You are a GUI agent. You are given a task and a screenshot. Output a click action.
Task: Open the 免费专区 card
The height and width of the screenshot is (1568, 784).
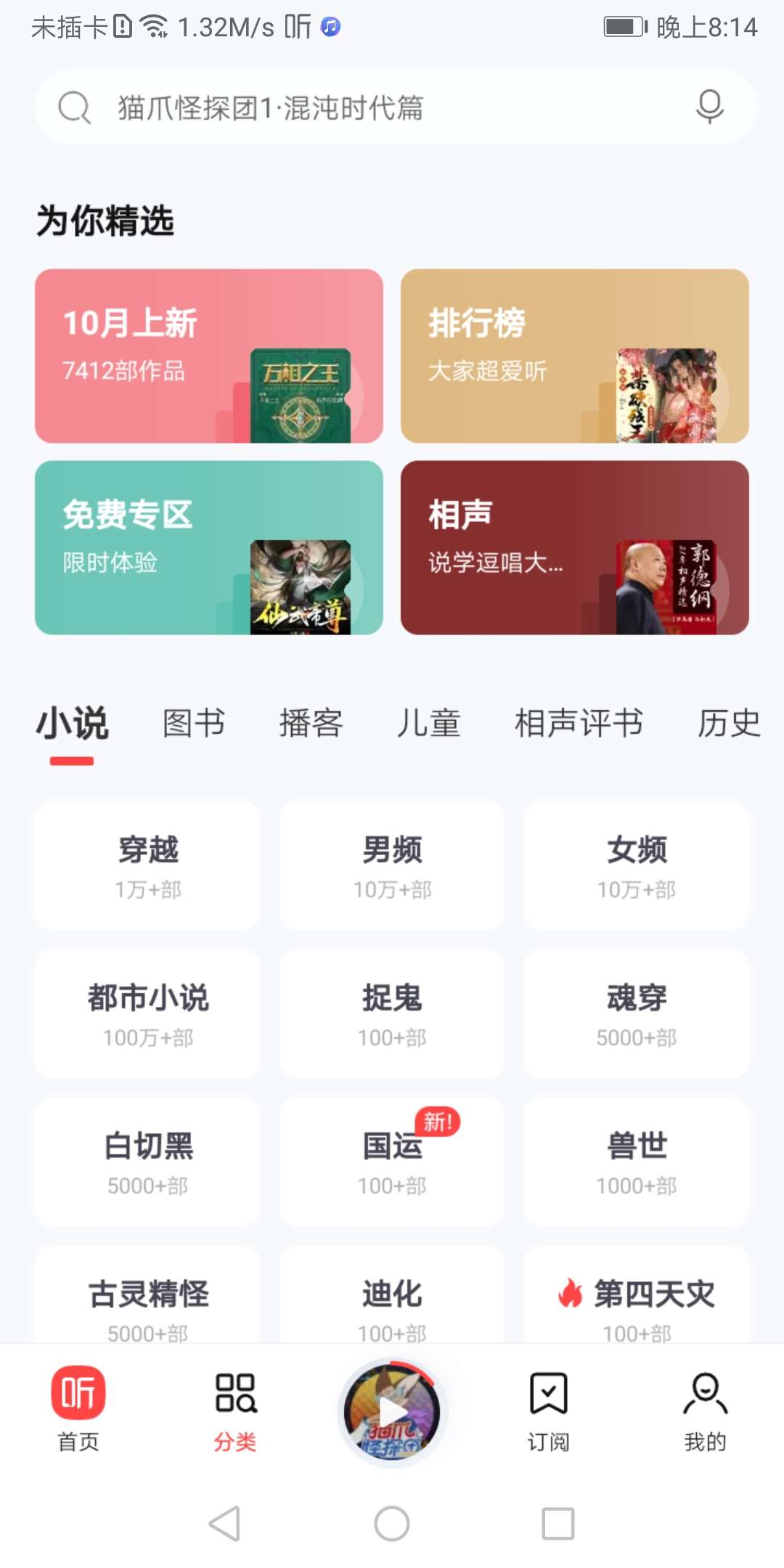pos(209,547)
